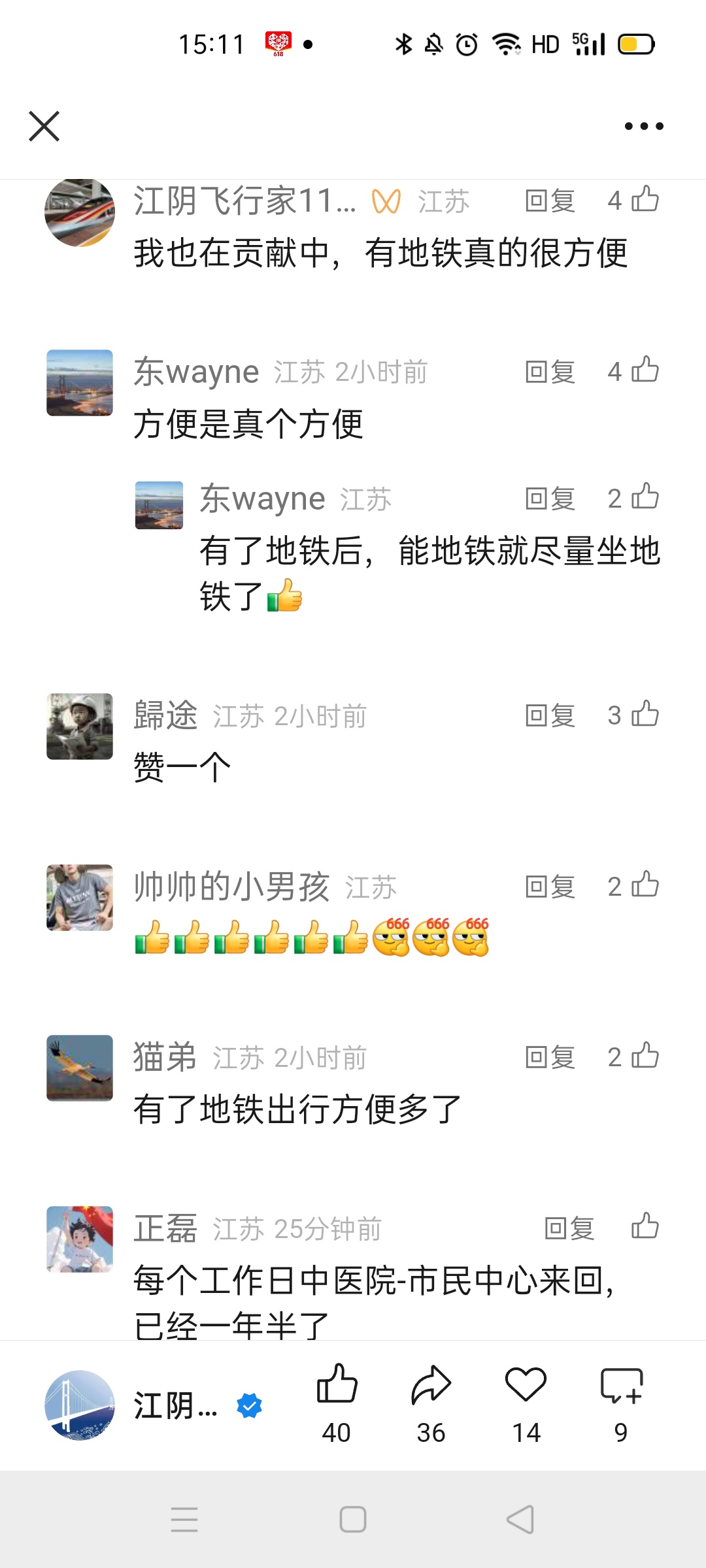Screen dimensions: 706x1568
Task: Like 猫弟's comment
Action: pos(645,1056)
